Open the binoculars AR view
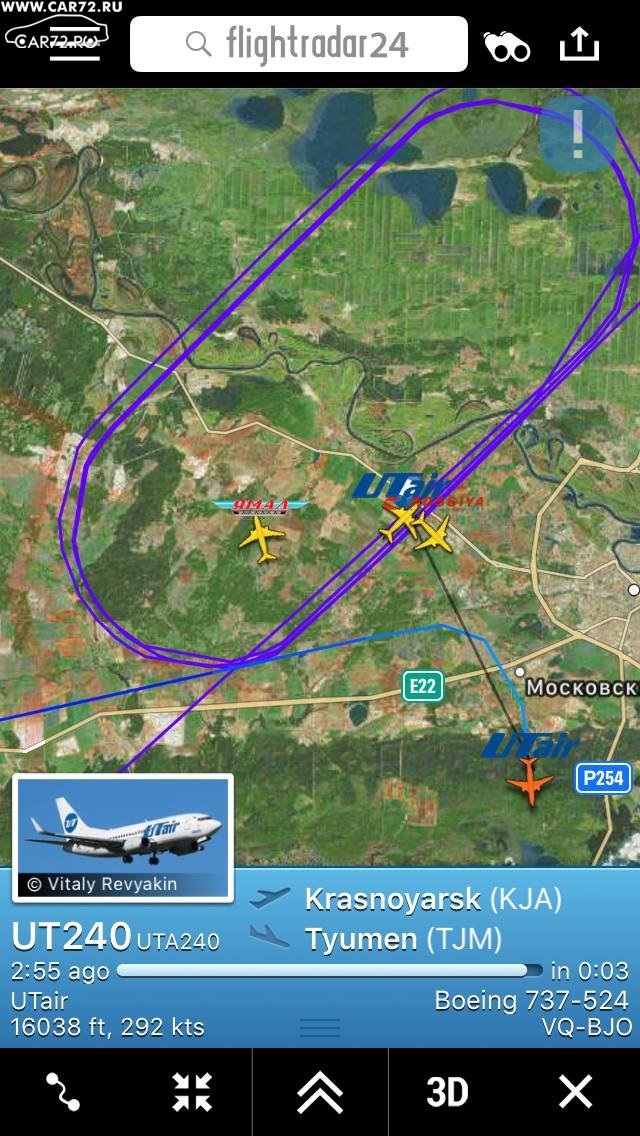 (x=507, y=46)
